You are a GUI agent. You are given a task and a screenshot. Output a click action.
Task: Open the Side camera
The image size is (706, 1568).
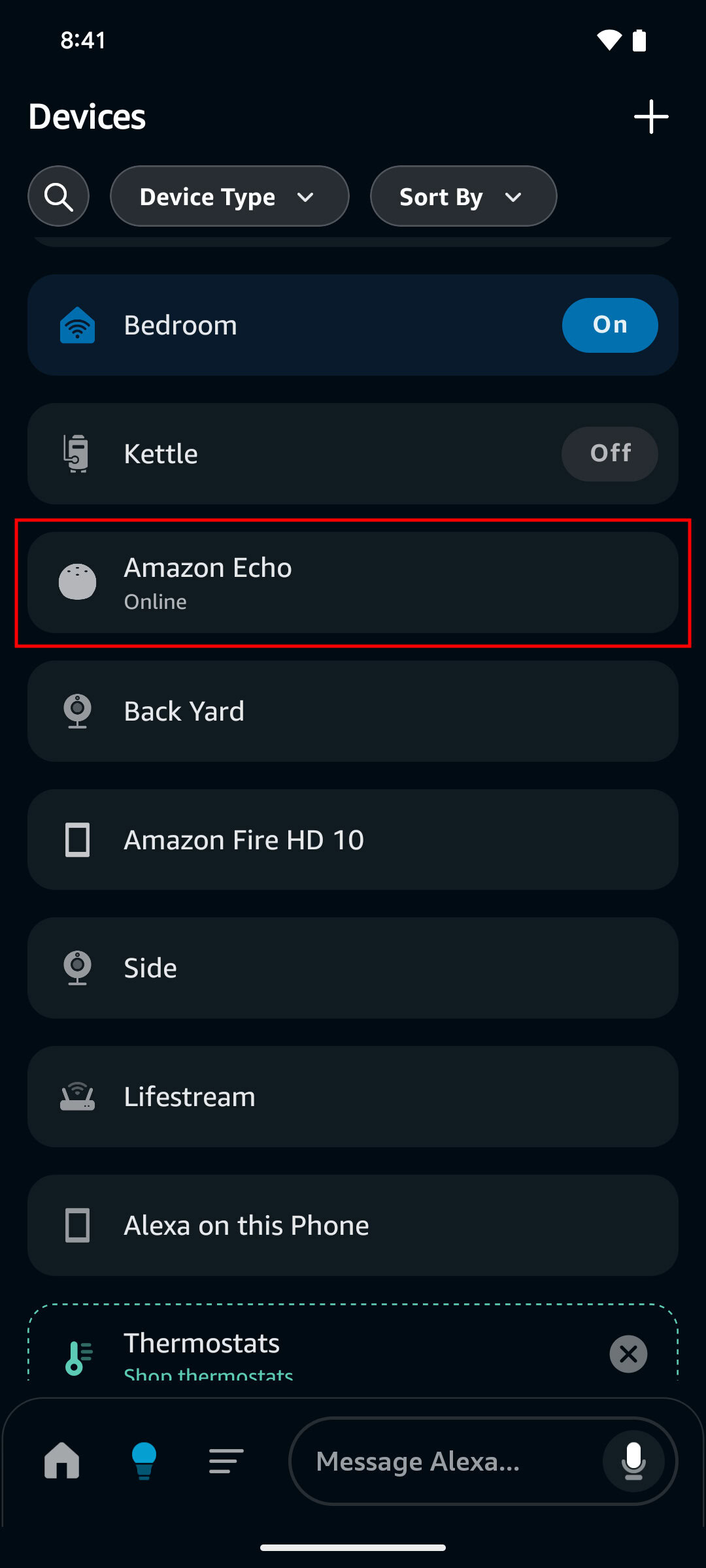point(352,968)
